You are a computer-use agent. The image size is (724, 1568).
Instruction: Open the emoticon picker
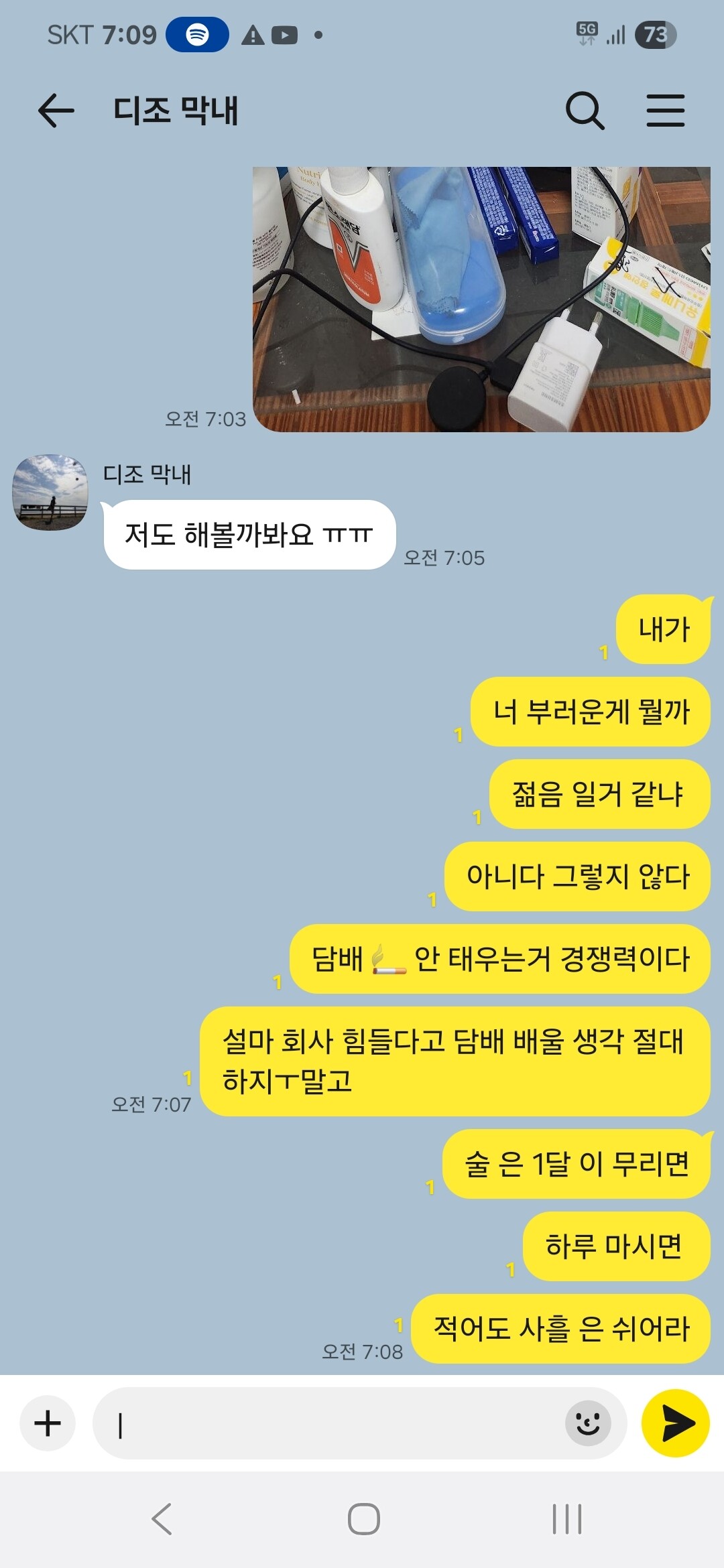pos(588,1423)
